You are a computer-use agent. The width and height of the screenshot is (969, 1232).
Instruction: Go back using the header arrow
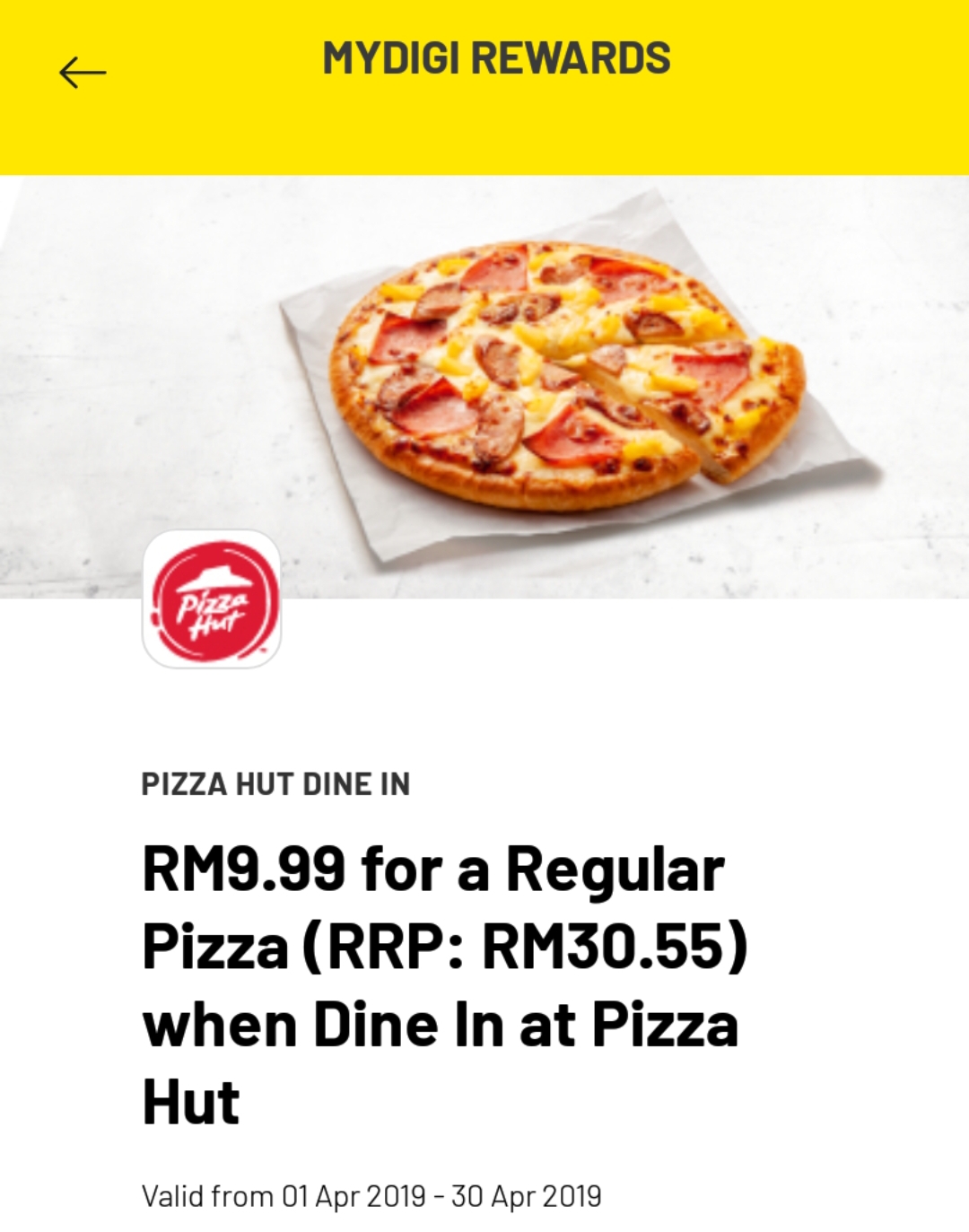tap(83, 72)
